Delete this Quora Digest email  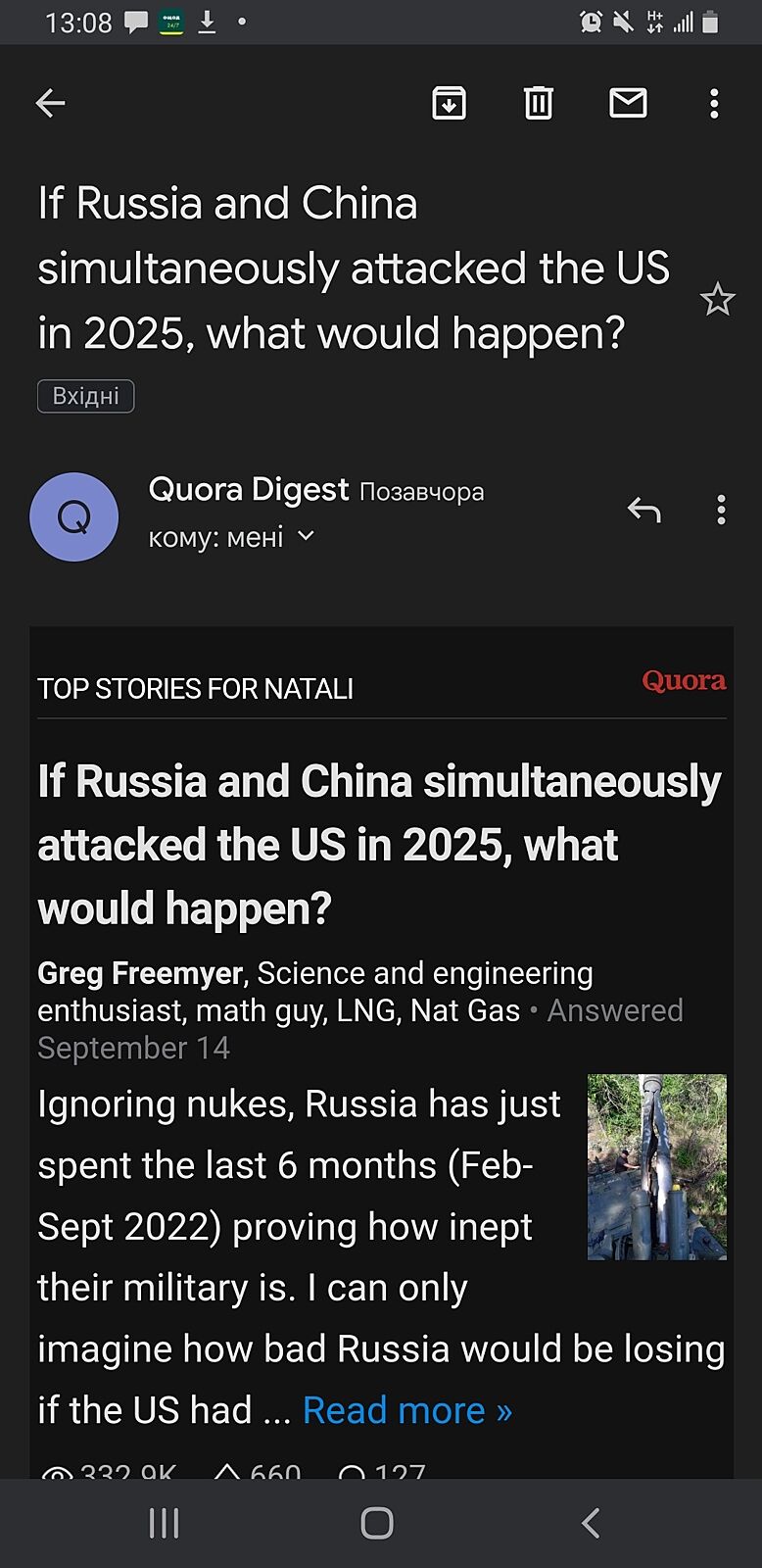click(539, 103)
